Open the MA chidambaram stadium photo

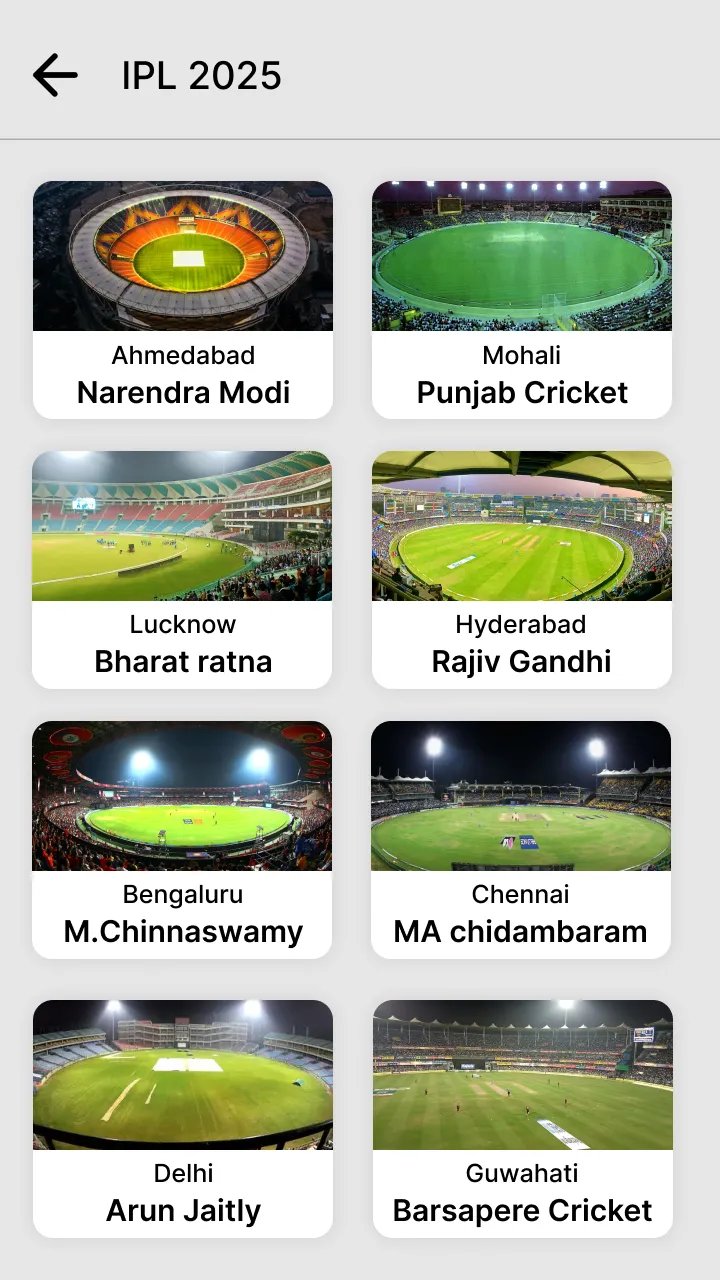click(x=521, y=796)
